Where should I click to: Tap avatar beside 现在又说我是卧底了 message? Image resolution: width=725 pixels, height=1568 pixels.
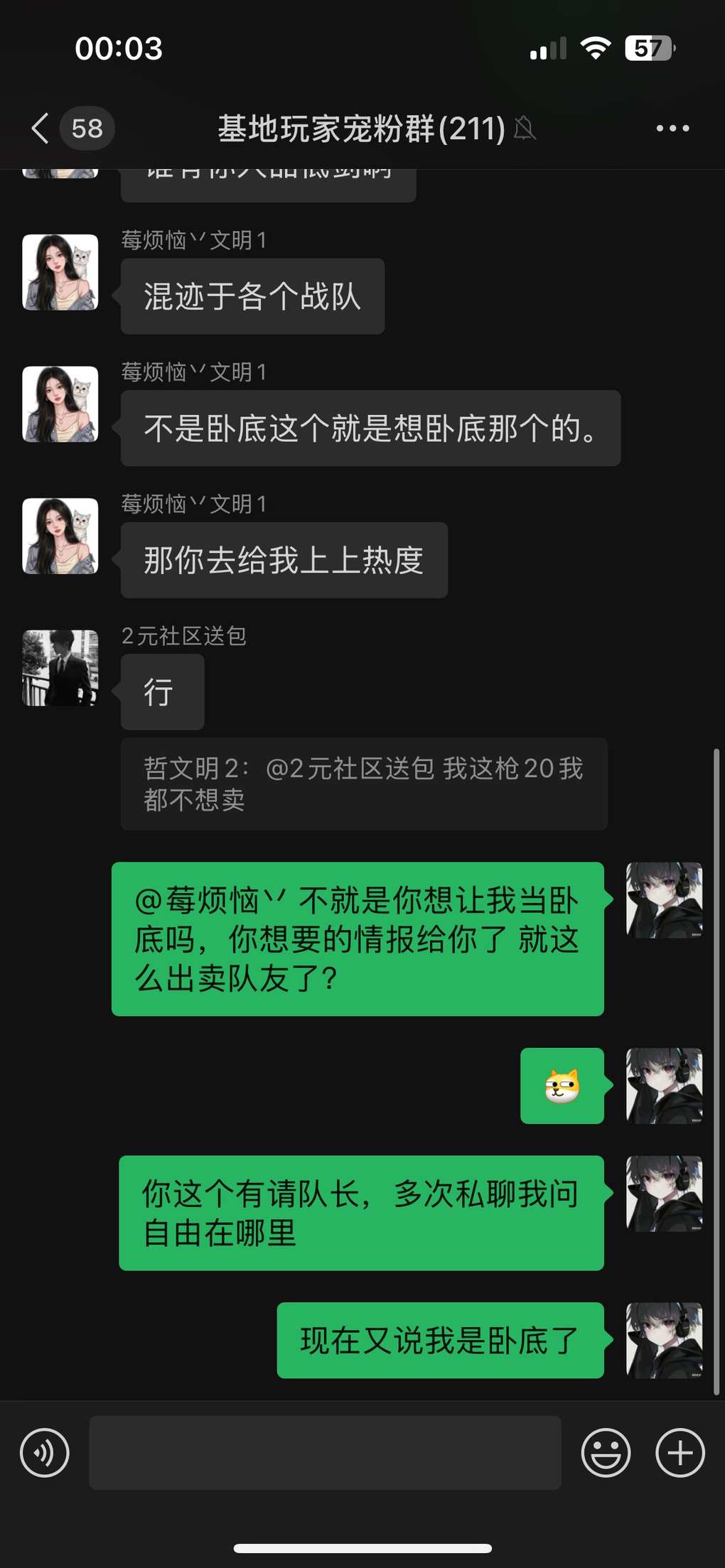[664, 1341]
